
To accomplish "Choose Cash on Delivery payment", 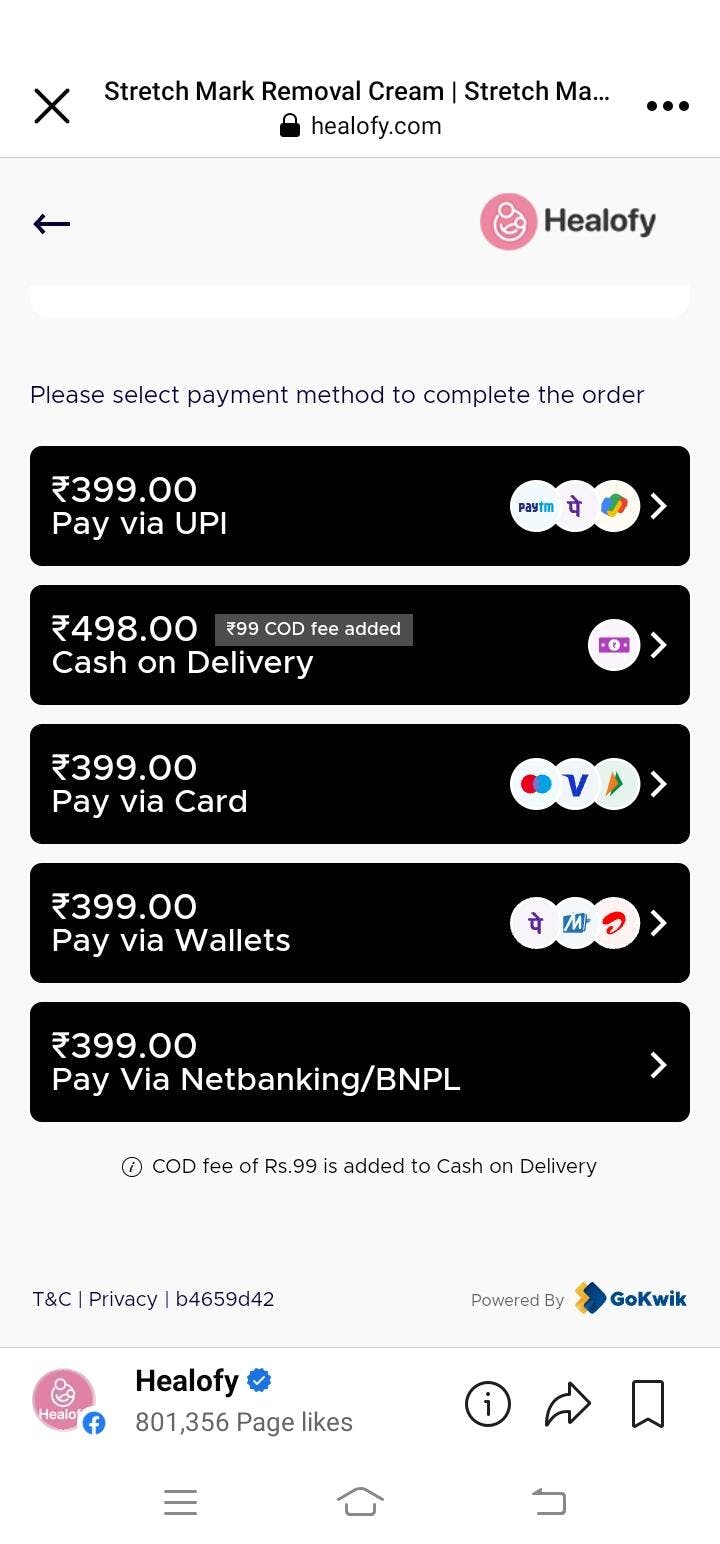I will click(360, 645).
